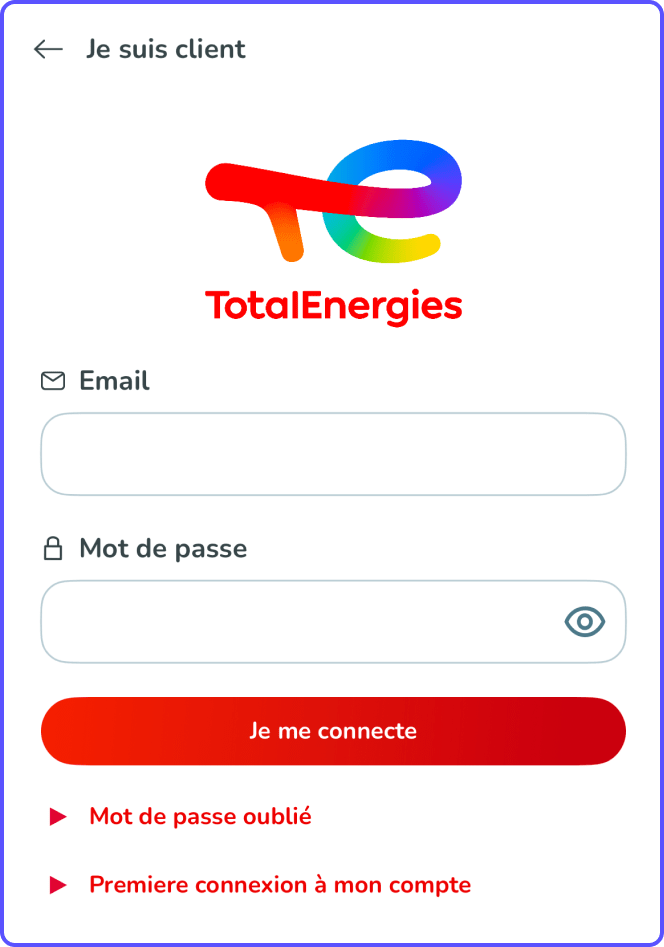
Task: Open Premiere connexion à mon compte
Action: (x=280, y=885)
